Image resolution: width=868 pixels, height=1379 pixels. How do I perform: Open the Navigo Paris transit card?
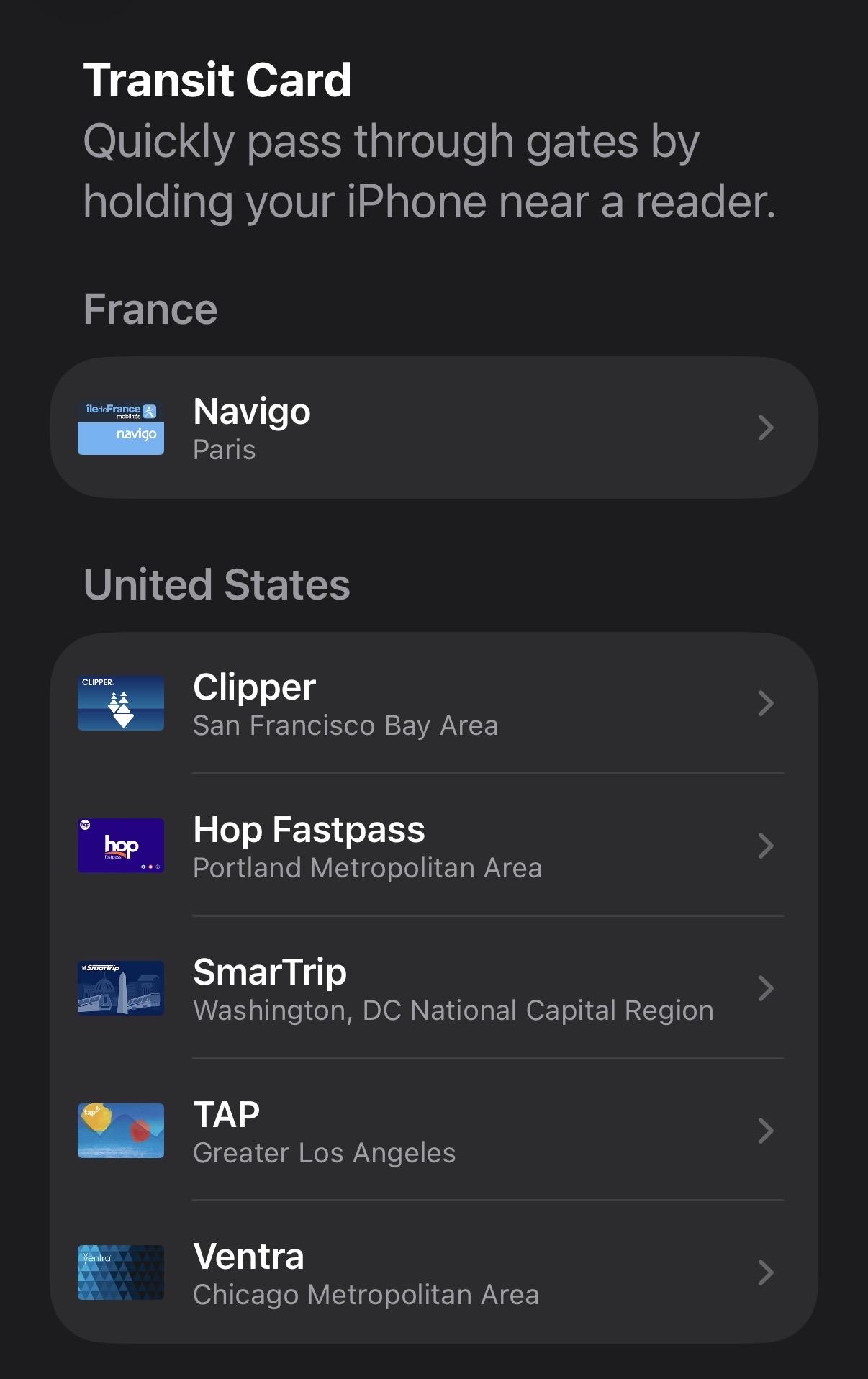(x=433, y=428)
